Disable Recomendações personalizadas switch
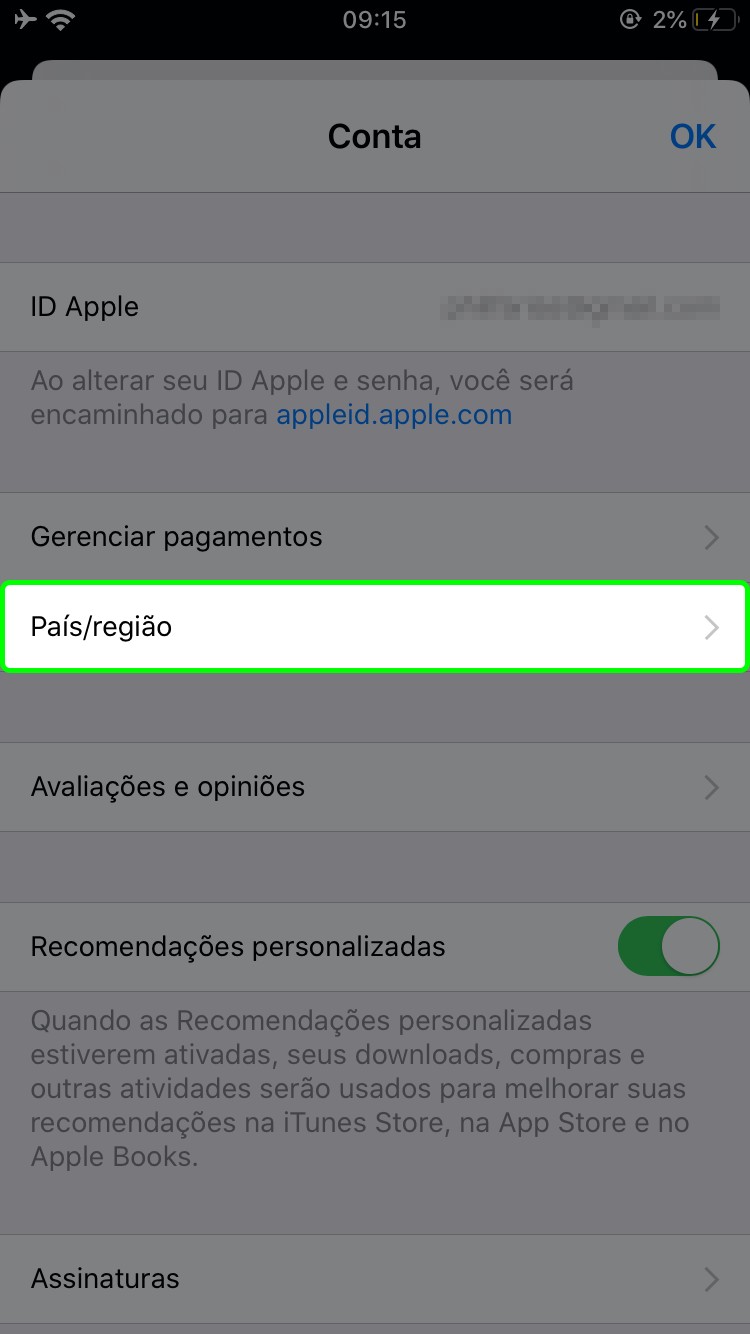Image resolution: width=750 pixels, height=1334 pixels. (668, 946)
